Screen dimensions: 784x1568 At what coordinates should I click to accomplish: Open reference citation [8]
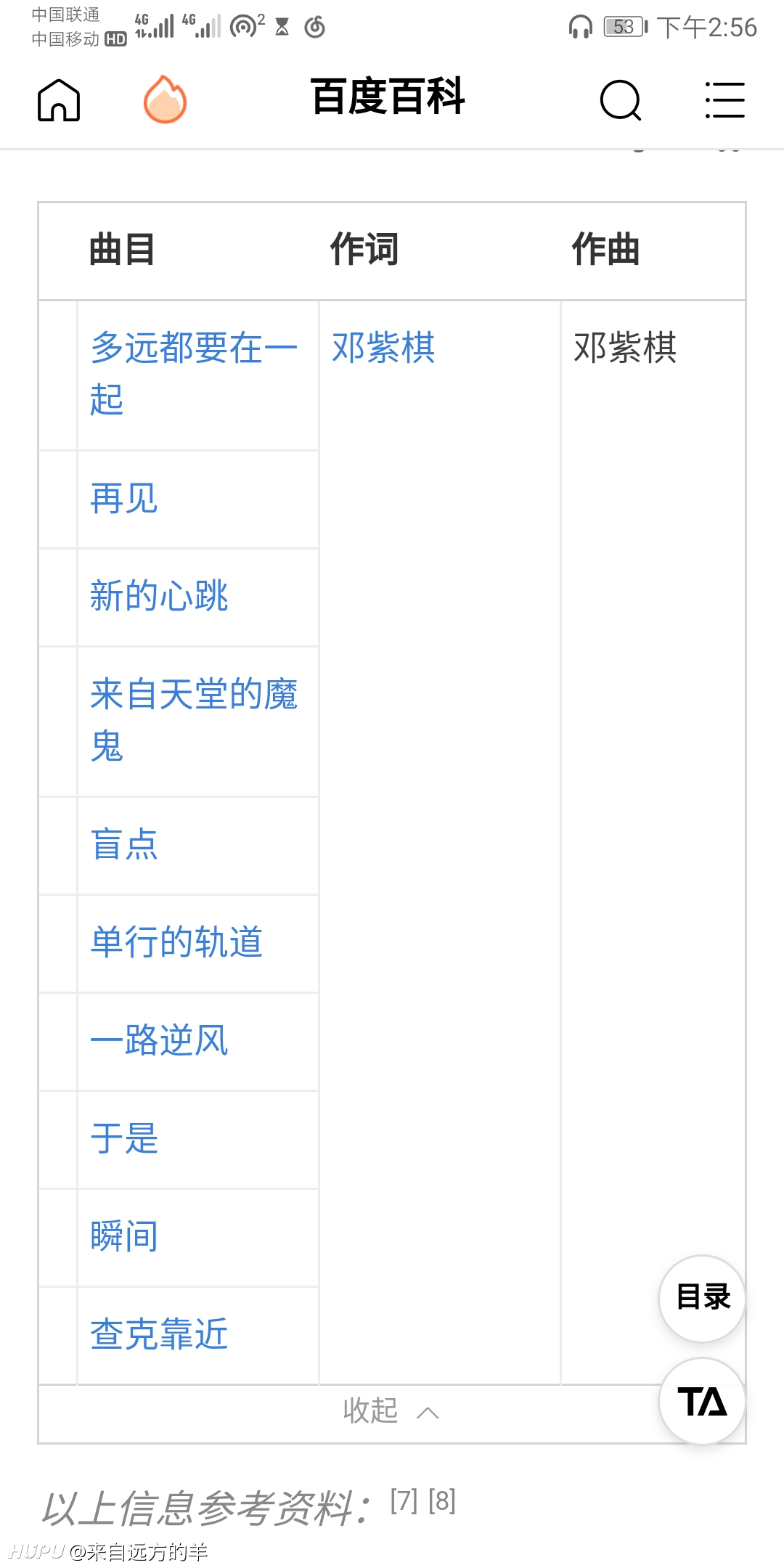tap(442, 1500)
